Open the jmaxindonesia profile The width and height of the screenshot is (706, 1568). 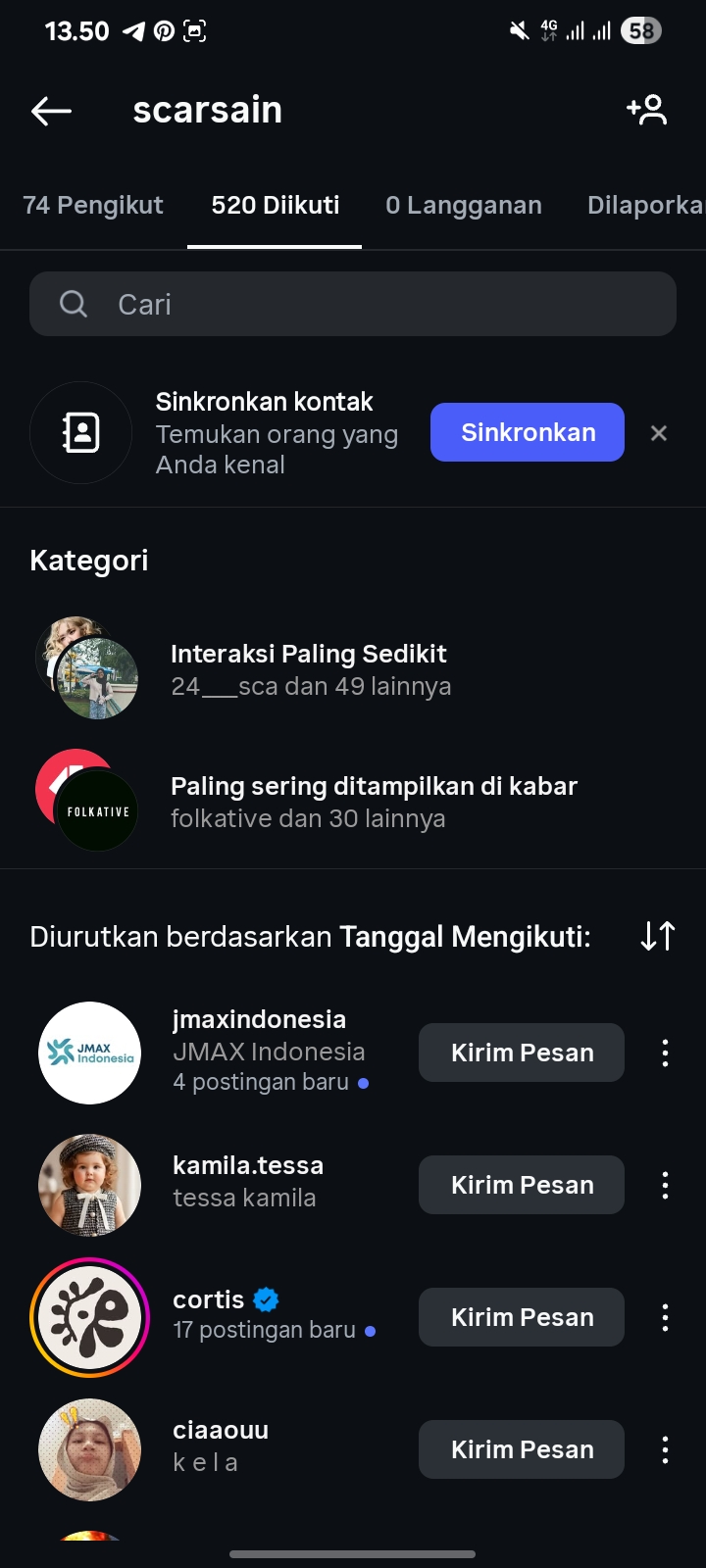pos(259,1019)
